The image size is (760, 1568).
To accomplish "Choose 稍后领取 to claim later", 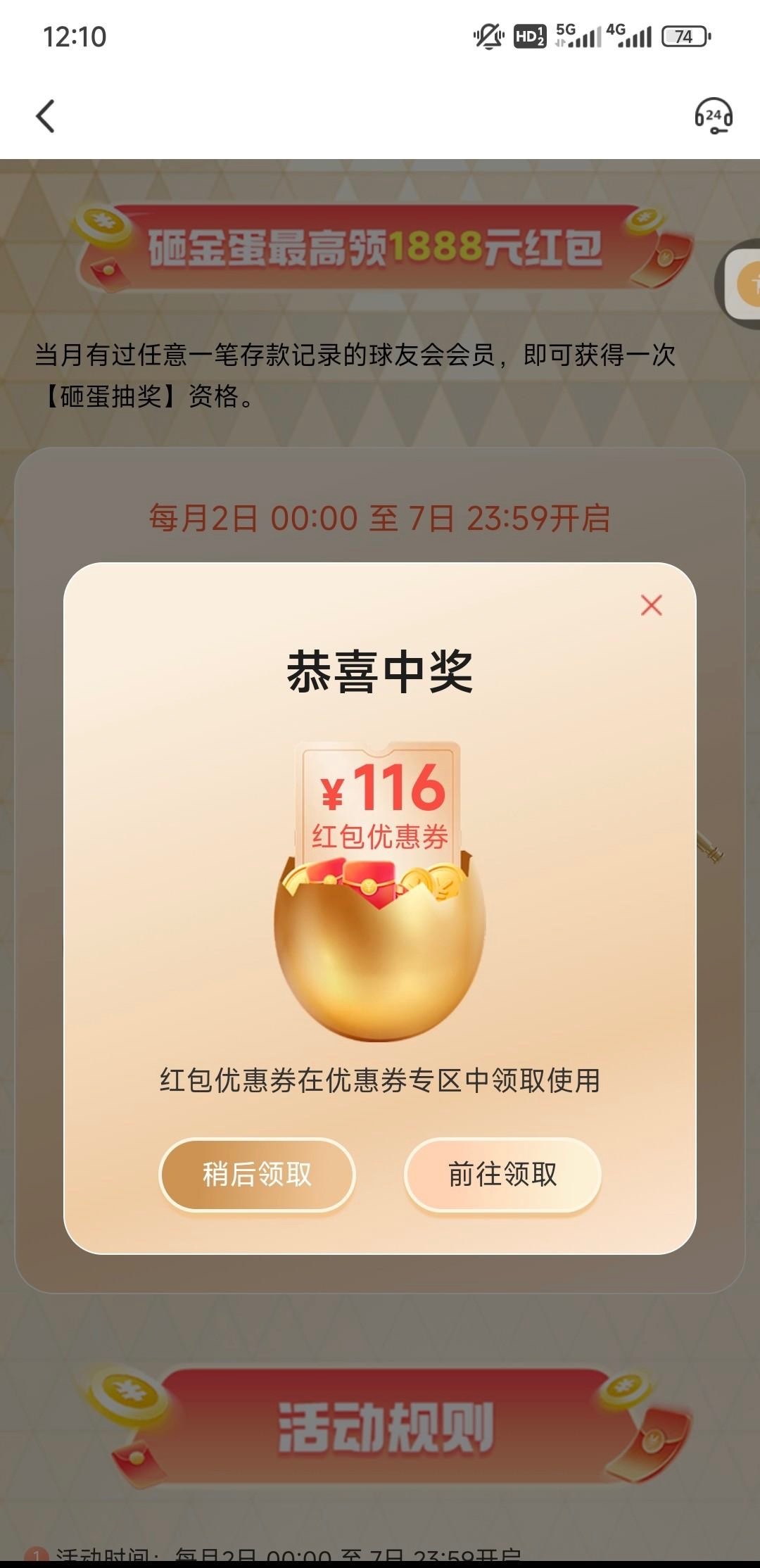I will 257,1175.
